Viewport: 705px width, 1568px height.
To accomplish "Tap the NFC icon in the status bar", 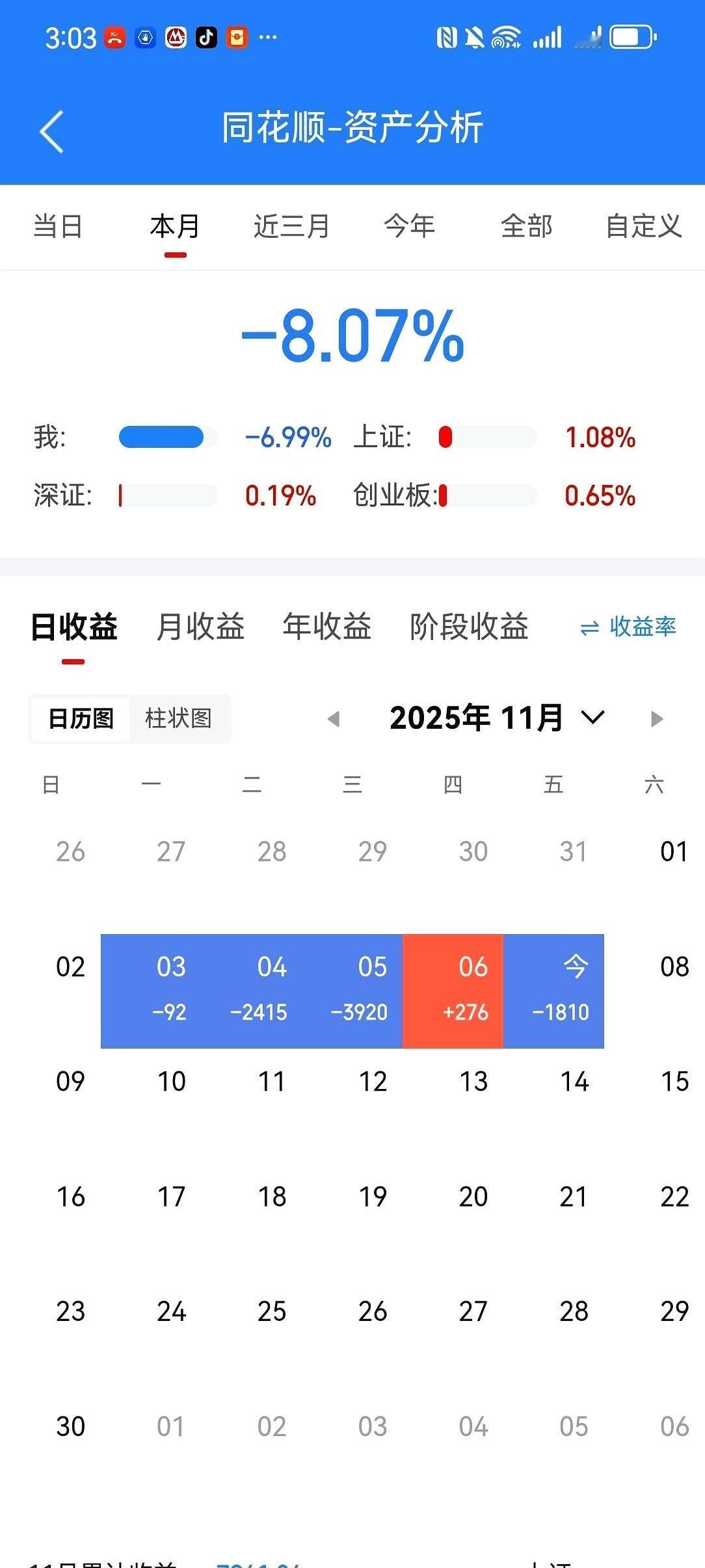I will click(x=447, y=37).
